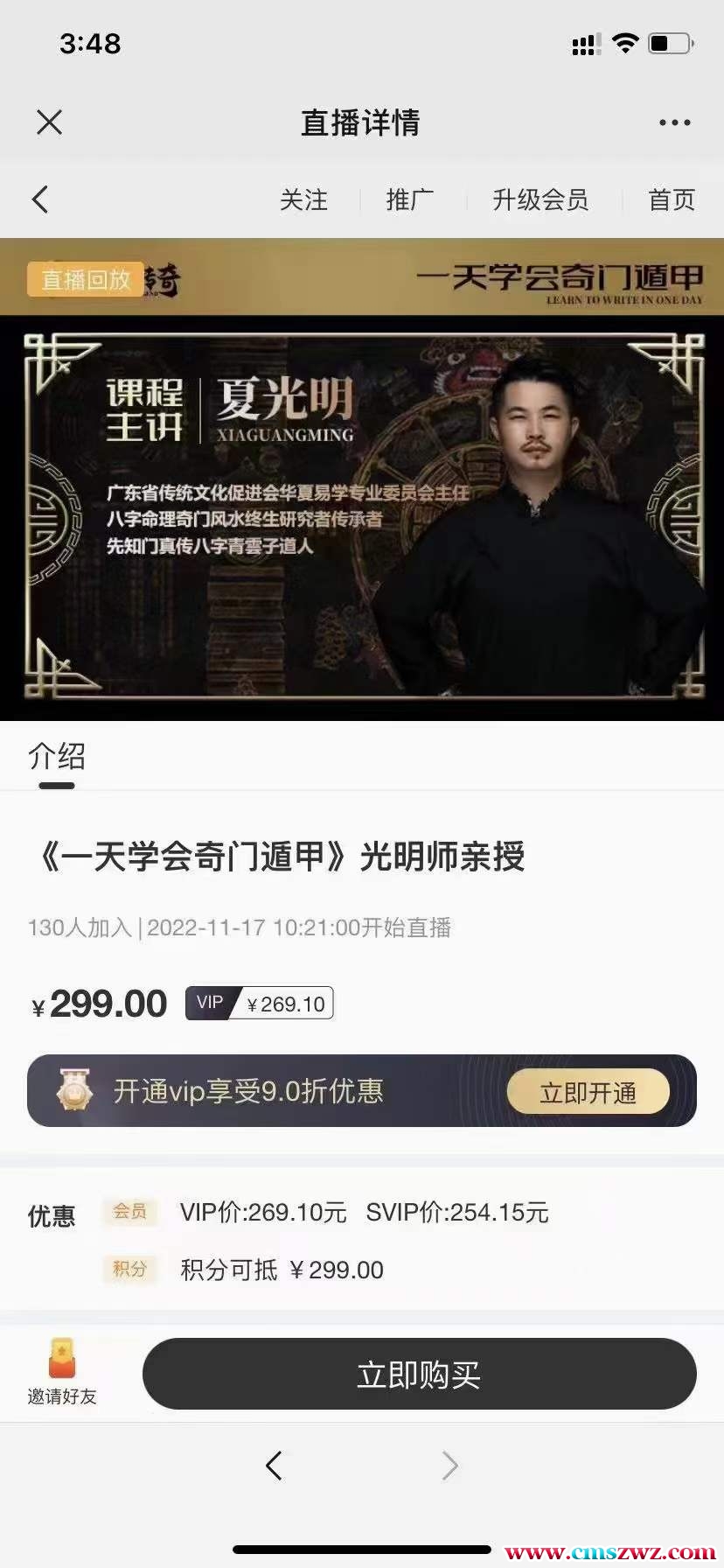Go to 首页 home page
The width and height of the screenshot is (724, 1568).
pos(672,200)
